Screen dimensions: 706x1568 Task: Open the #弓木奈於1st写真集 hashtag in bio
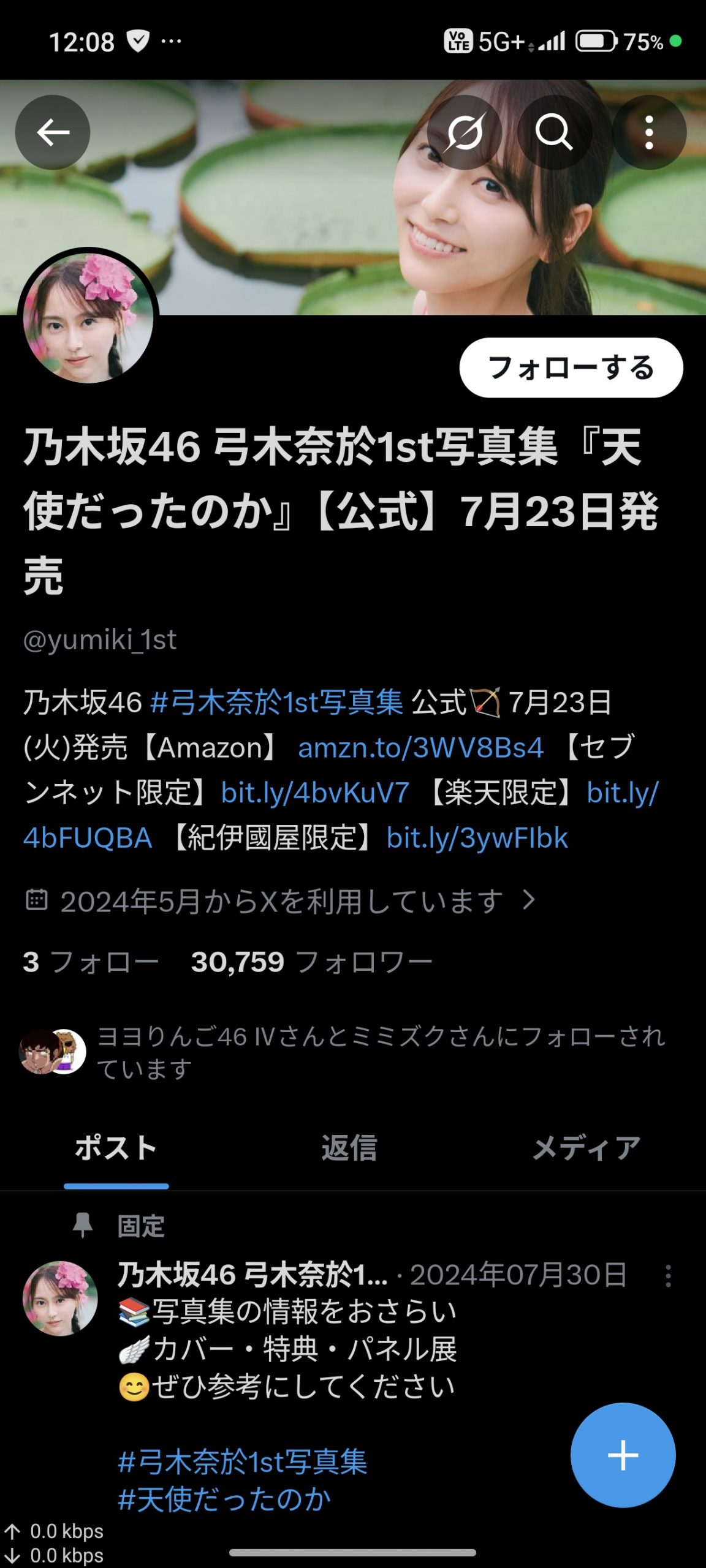[x=276, y=702]
